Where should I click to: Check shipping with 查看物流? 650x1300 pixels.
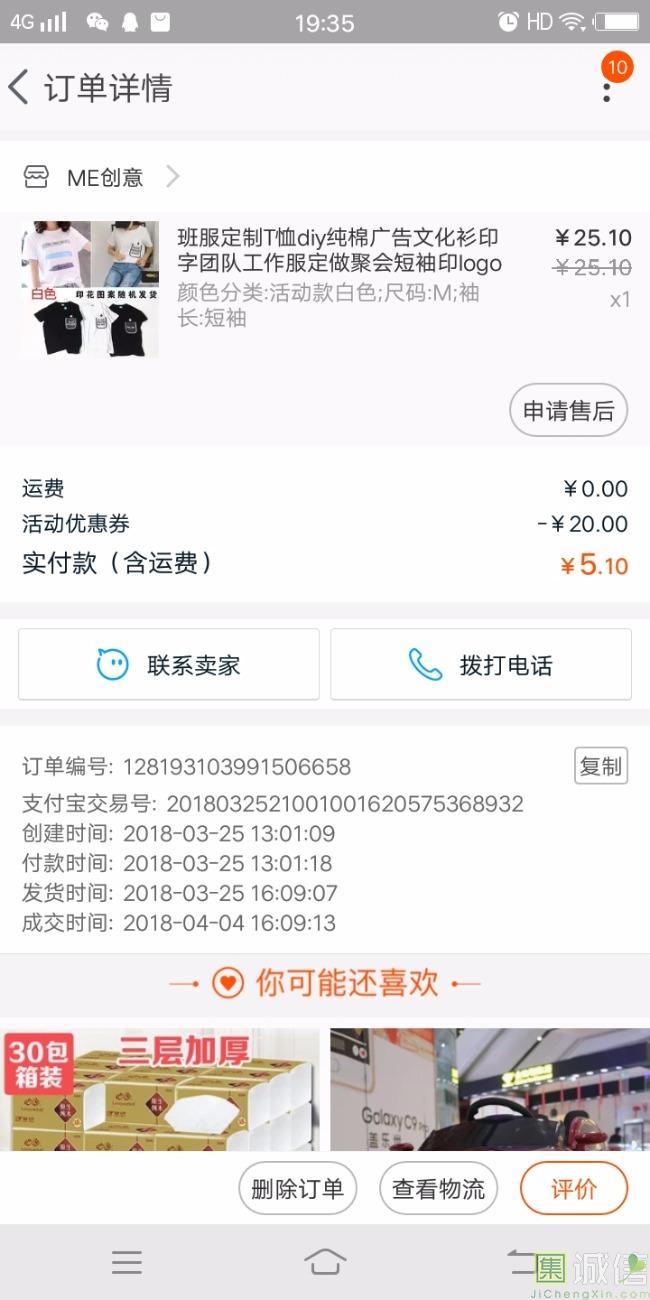click(x=438, y=1189)
